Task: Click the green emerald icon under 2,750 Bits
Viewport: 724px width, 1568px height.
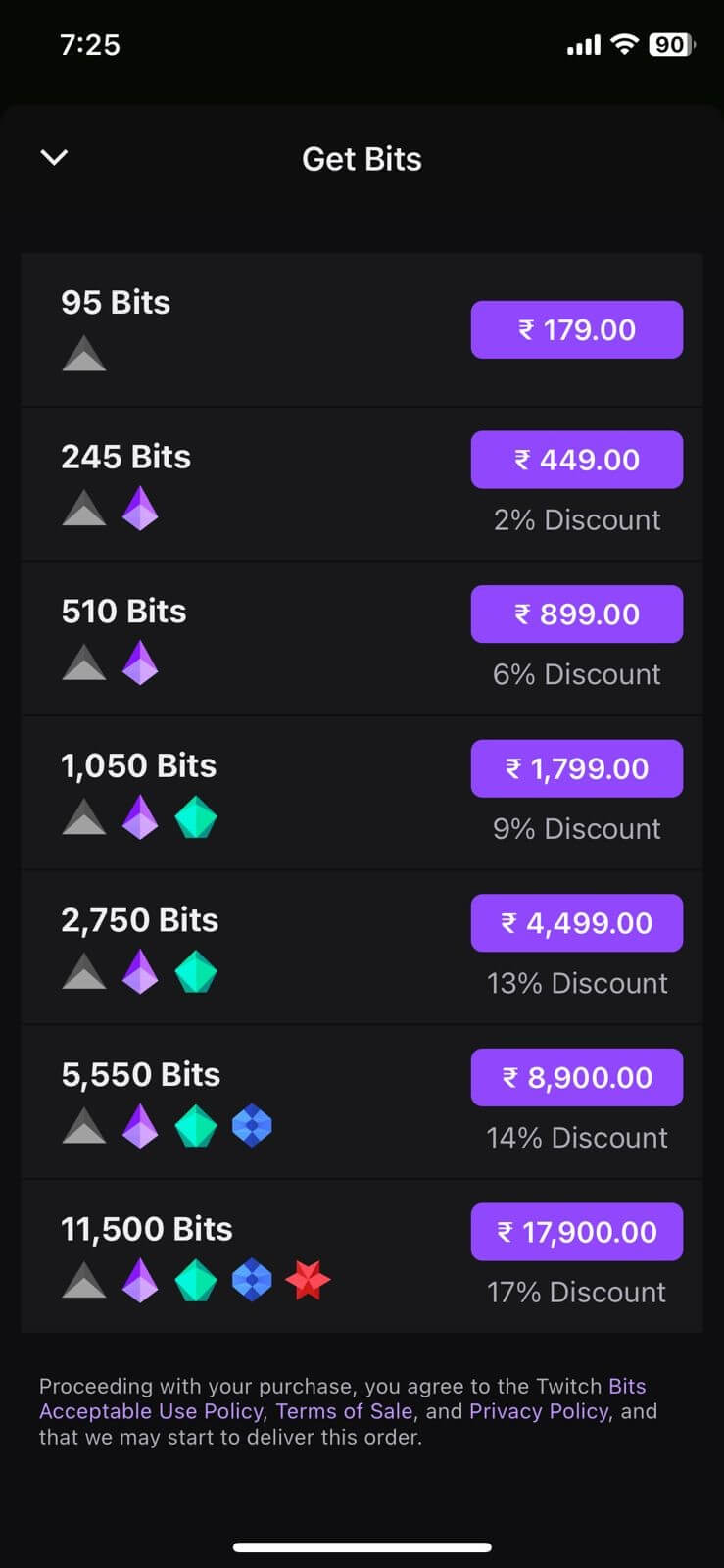Action: click(x=196, y=972)
